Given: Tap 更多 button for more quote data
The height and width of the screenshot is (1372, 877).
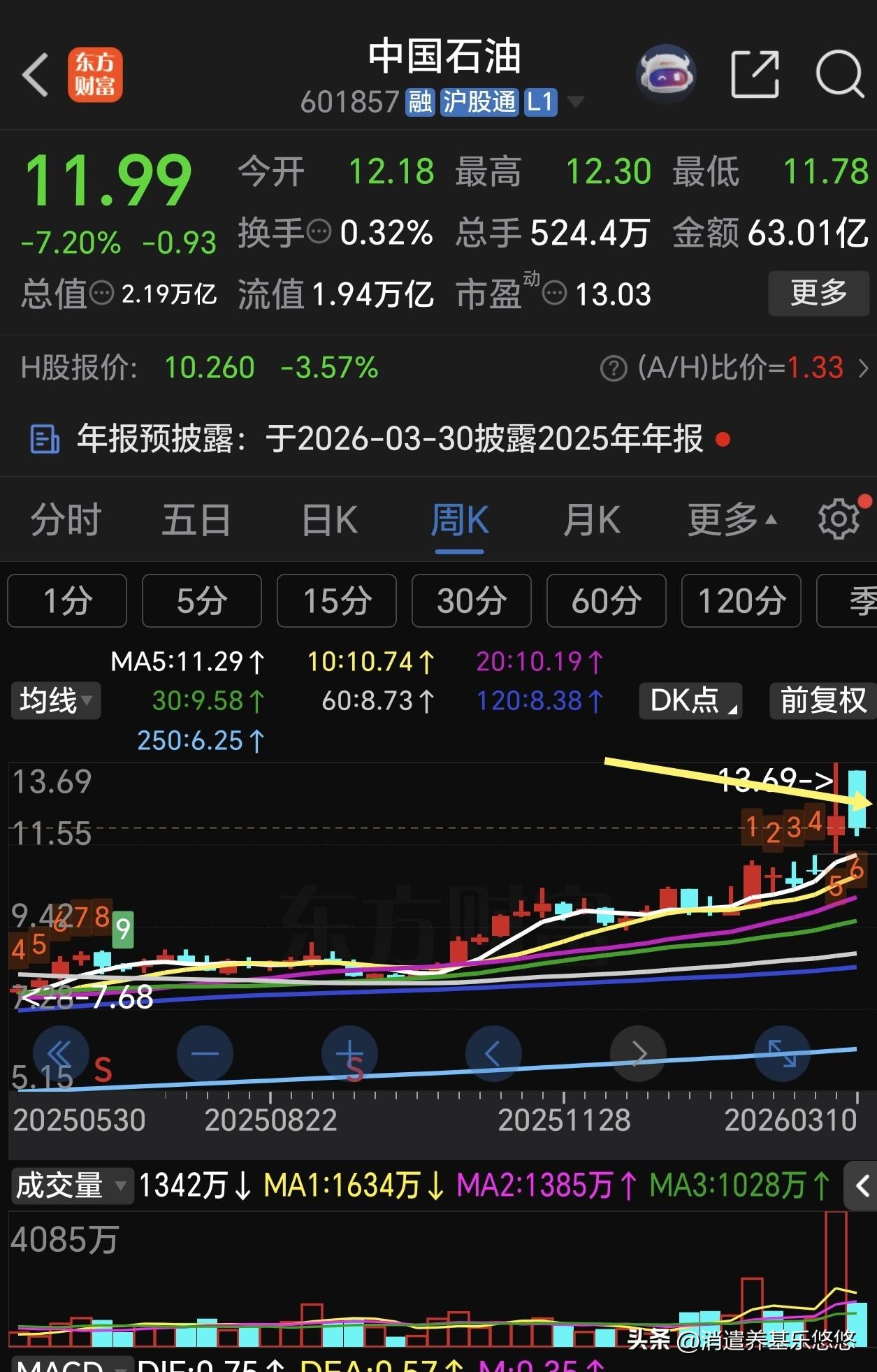Looking at the screenshot, I should [x=818, y=293].
